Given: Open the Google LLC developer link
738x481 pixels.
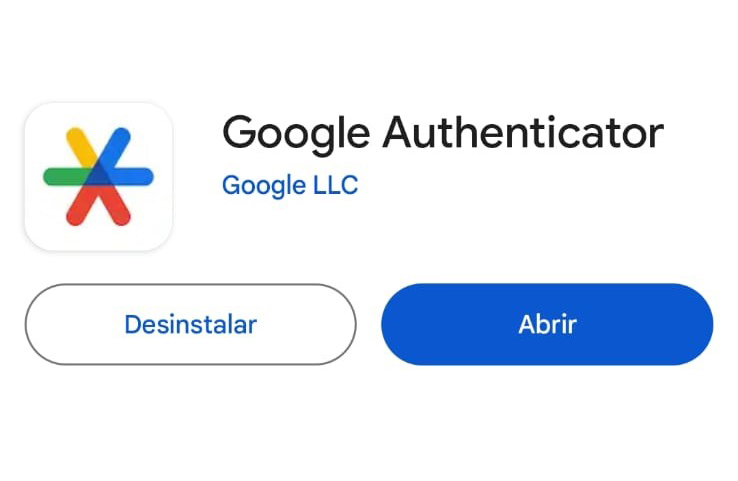Looking at the screenshot, I should tap(290, 185).
